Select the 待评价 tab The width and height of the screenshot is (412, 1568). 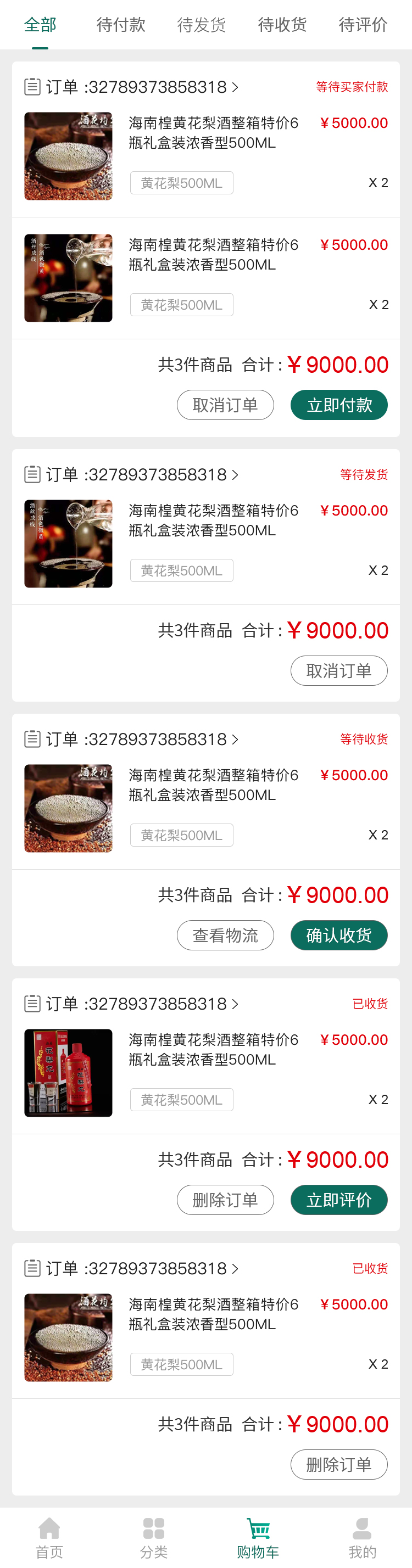363,25
